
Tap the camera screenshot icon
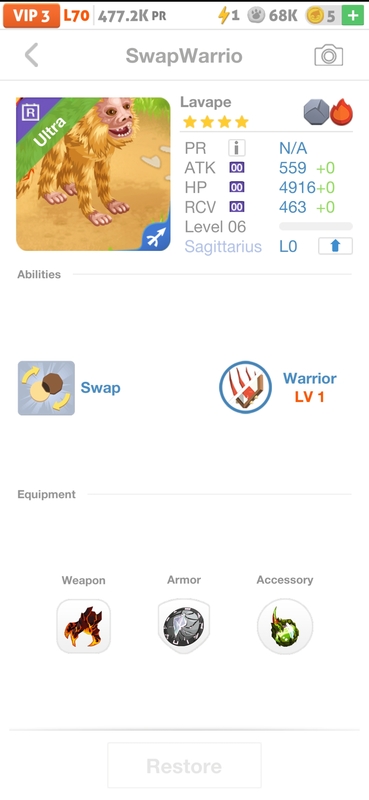[328, 55]
